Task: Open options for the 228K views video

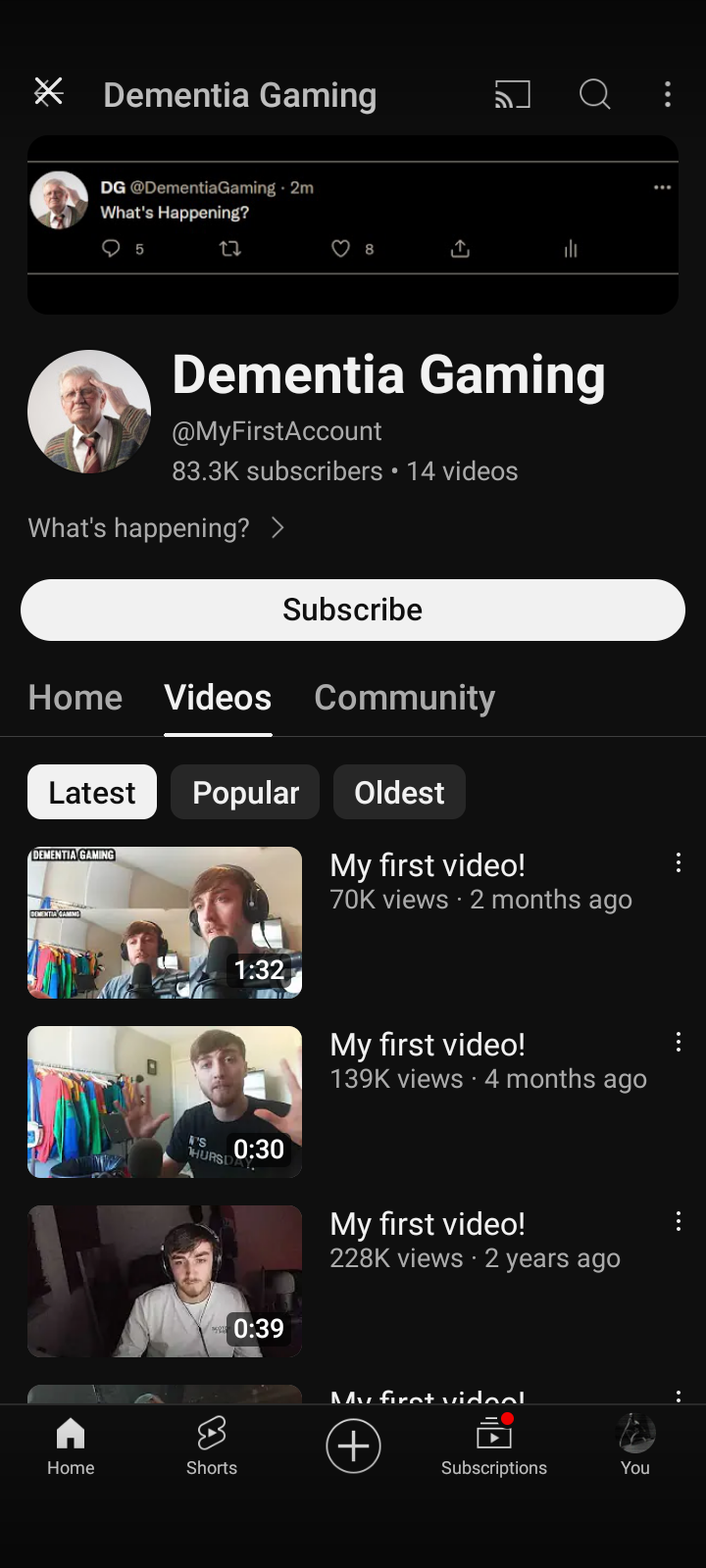Action: pyautogui.click(x=678, y=1222)
